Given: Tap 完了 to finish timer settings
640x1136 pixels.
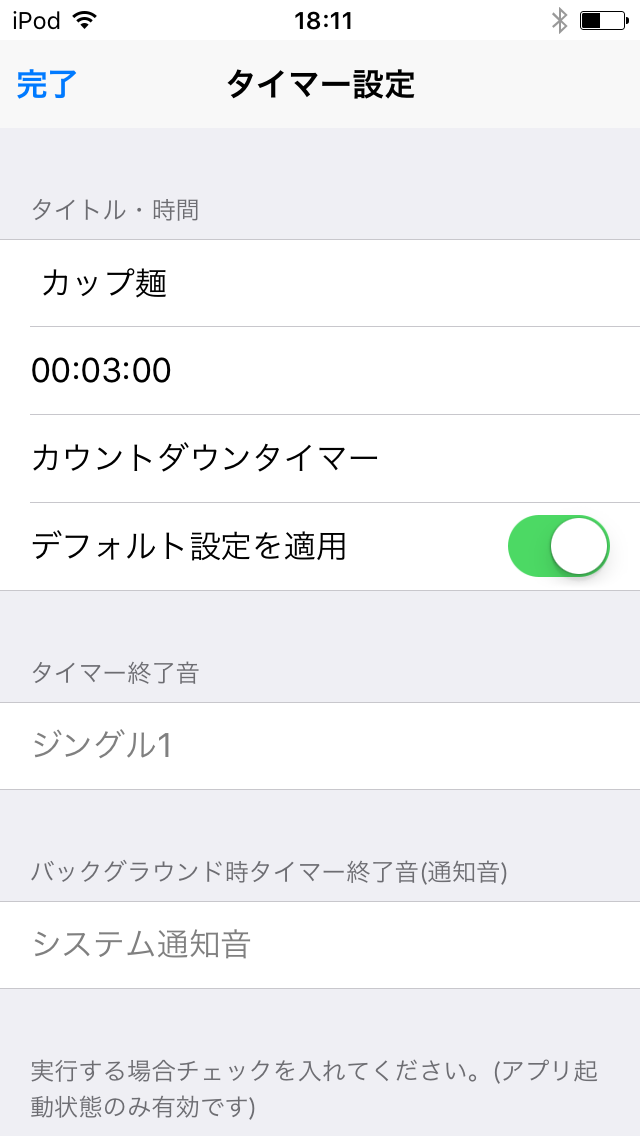Looking at the screenshot, I should pos(46,85).
